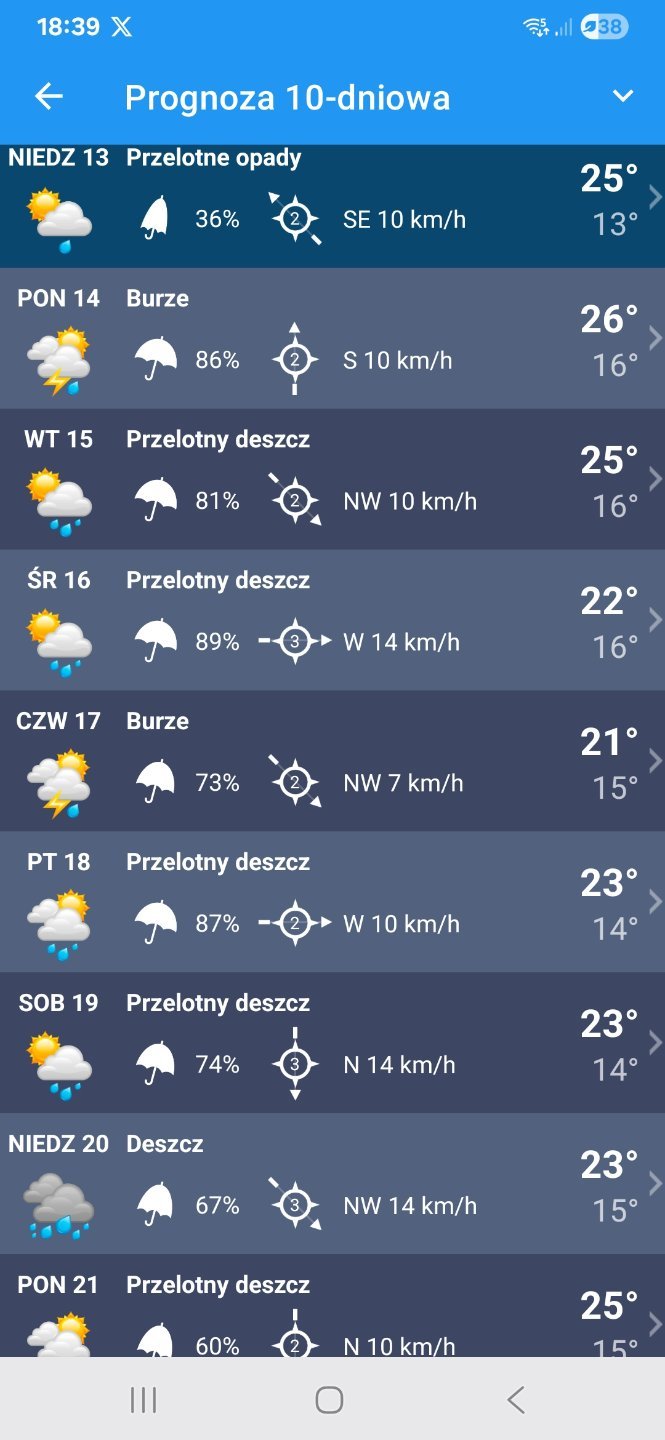
Task: Select the WT 15 forecast day
Action: click(332, 479)
